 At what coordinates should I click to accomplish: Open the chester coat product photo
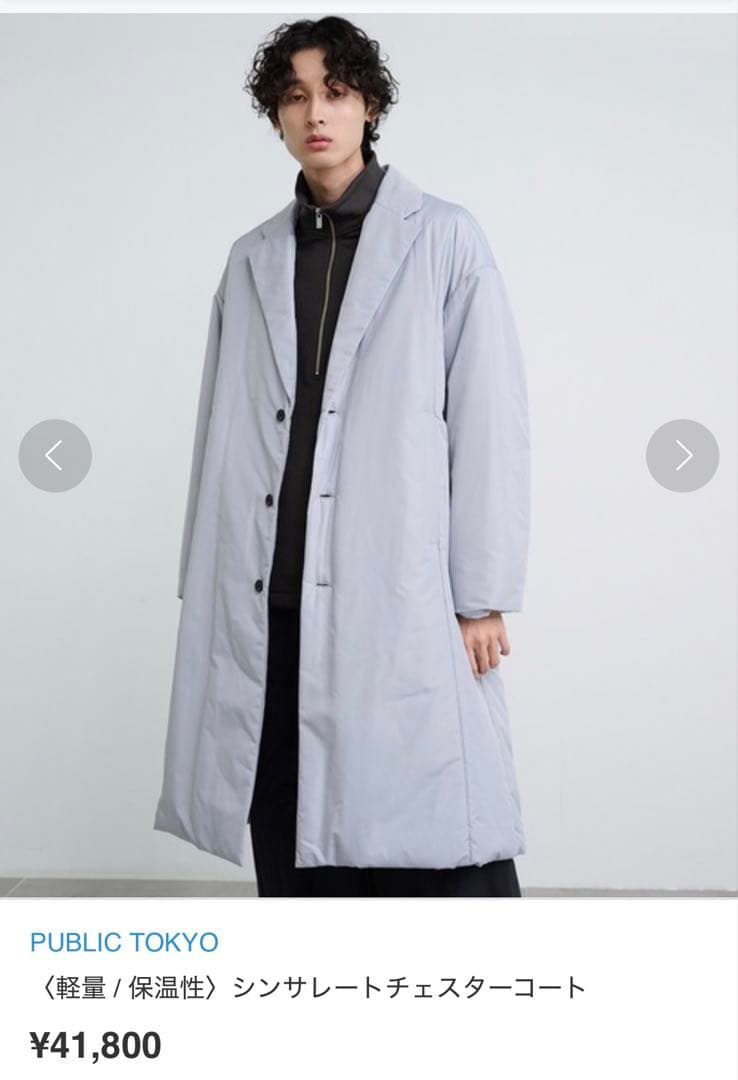369,600
